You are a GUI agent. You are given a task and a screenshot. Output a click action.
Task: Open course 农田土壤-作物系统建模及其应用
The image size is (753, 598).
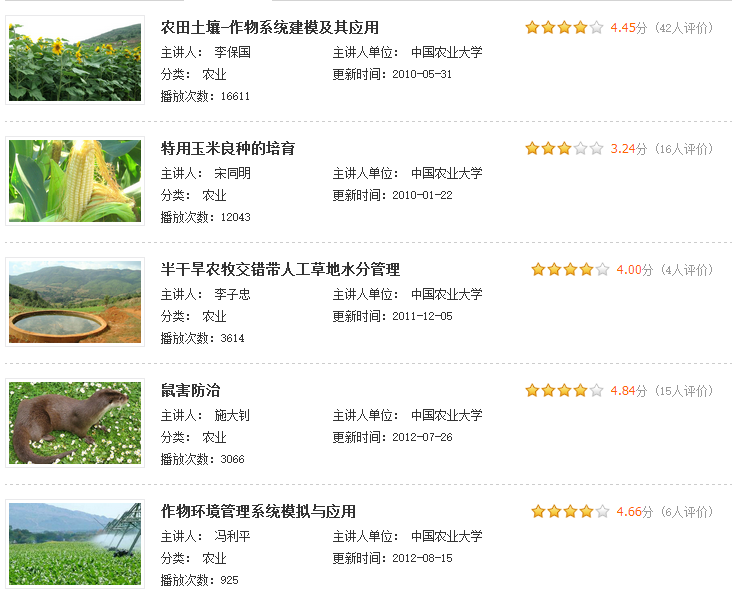[270, 28]
